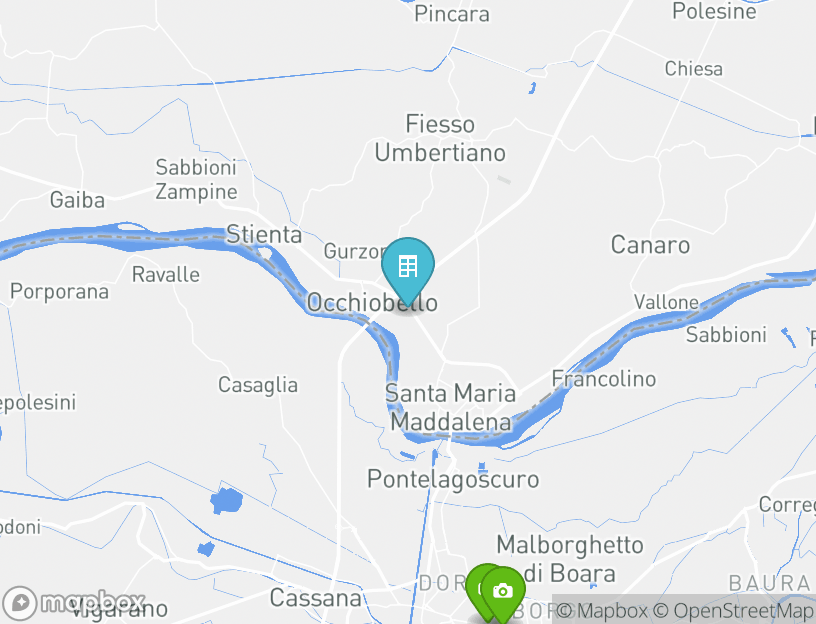
Task: Open the © Mapbox attribution link
Action: pyautogui.click(x=602, y=611)
